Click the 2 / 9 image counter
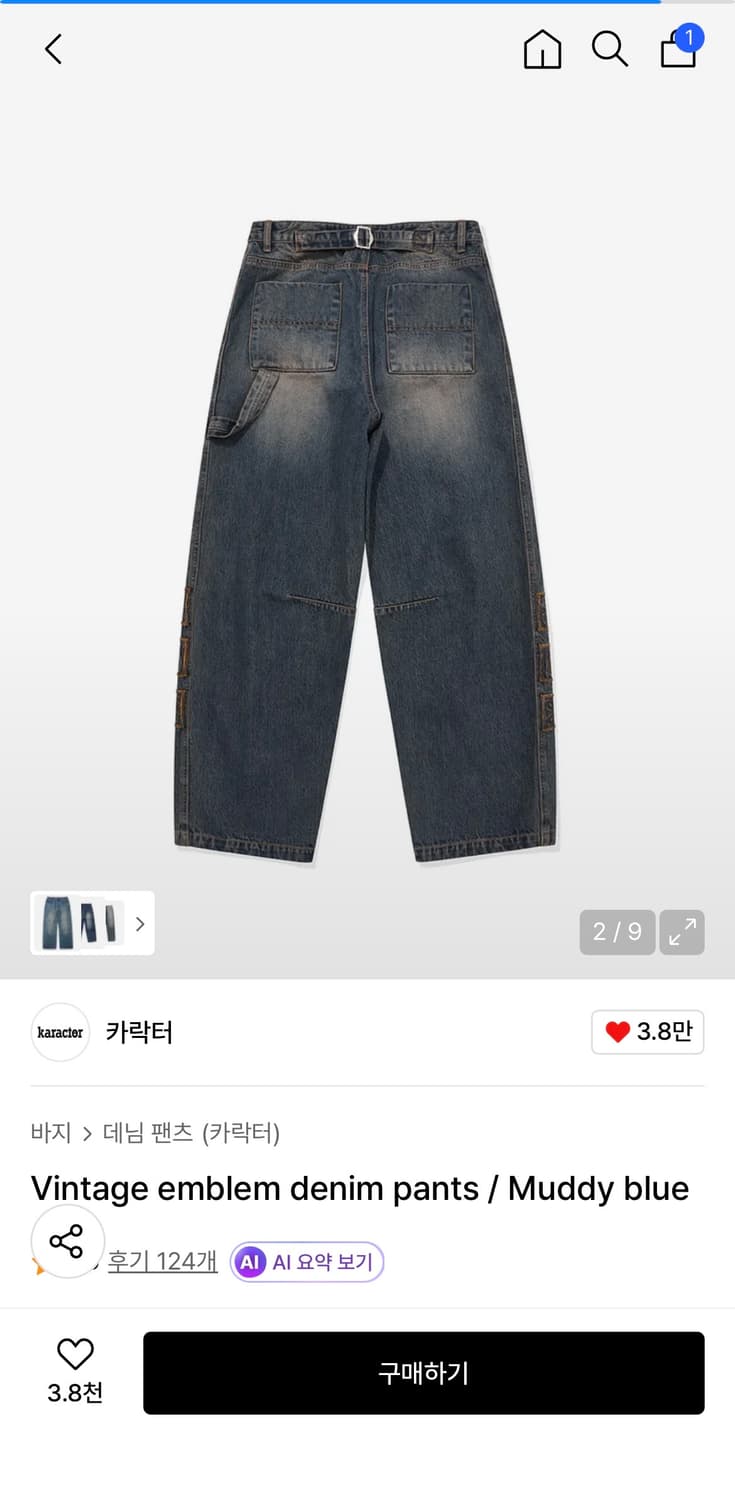Screen dimensions: 735x1500 click(x=617, y=932)
